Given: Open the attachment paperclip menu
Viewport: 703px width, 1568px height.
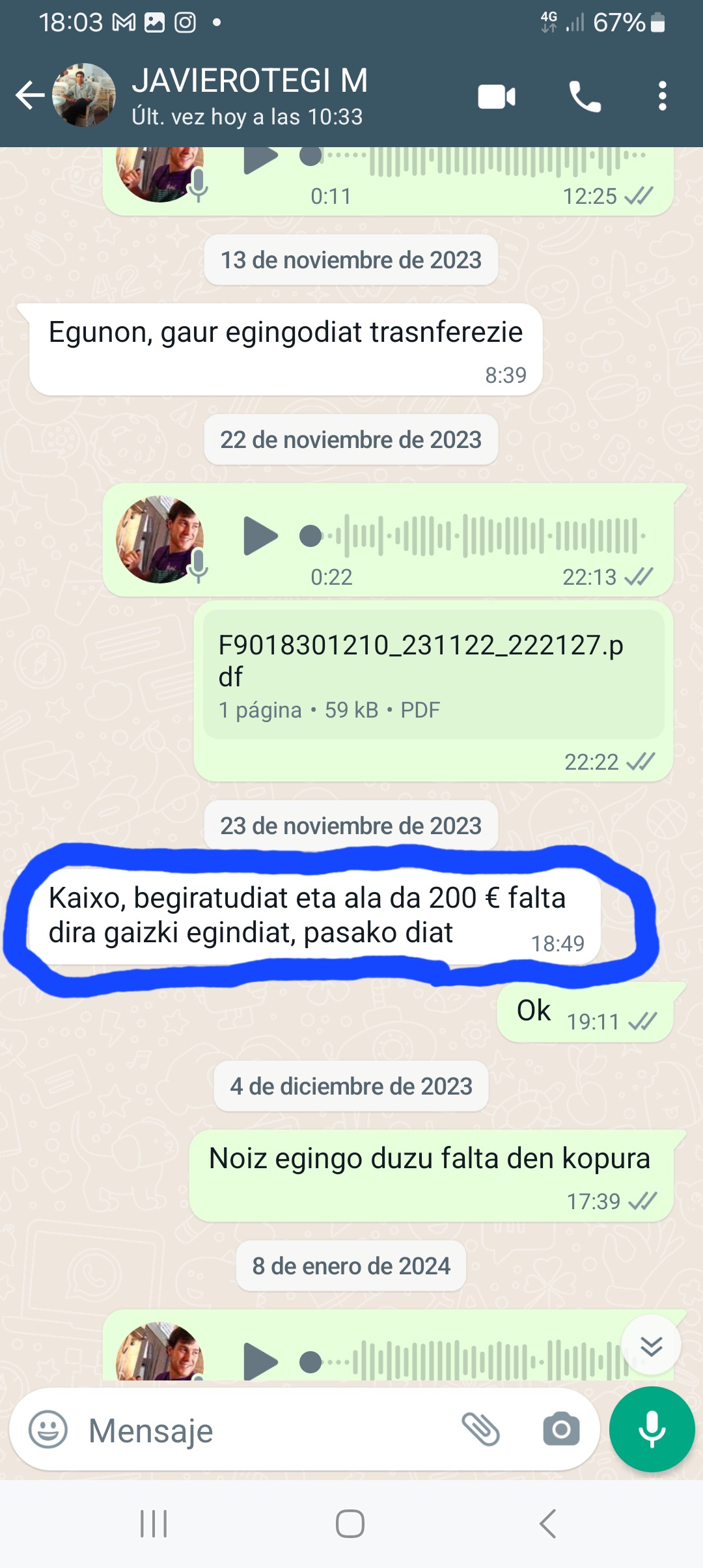Looking at the screenshot, I should pyautogui.click(x=480, y=1430).
